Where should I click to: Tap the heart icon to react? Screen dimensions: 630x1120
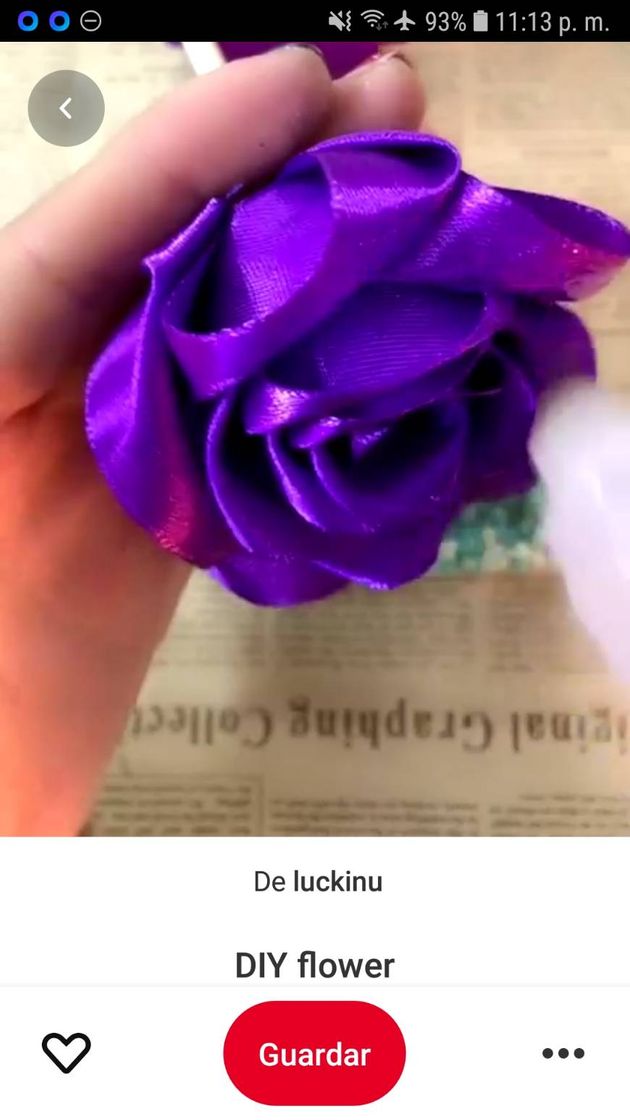66,1053
